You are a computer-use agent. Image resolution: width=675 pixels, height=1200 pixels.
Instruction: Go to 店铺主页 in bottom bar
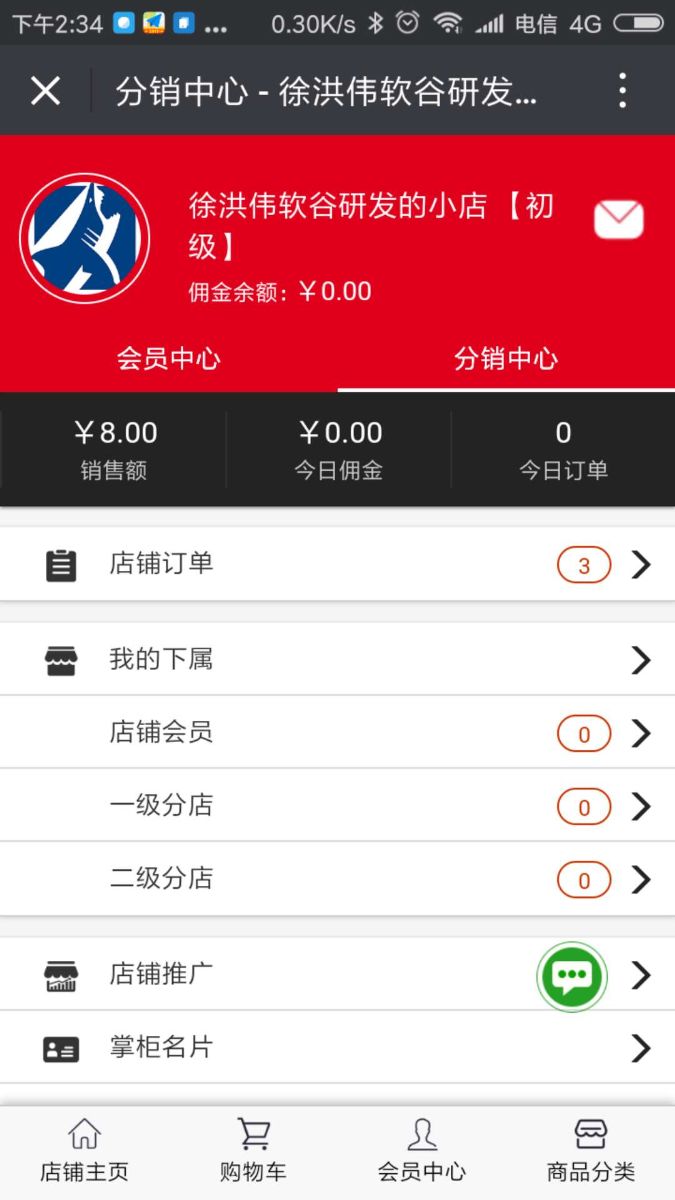pos(84,1151)
